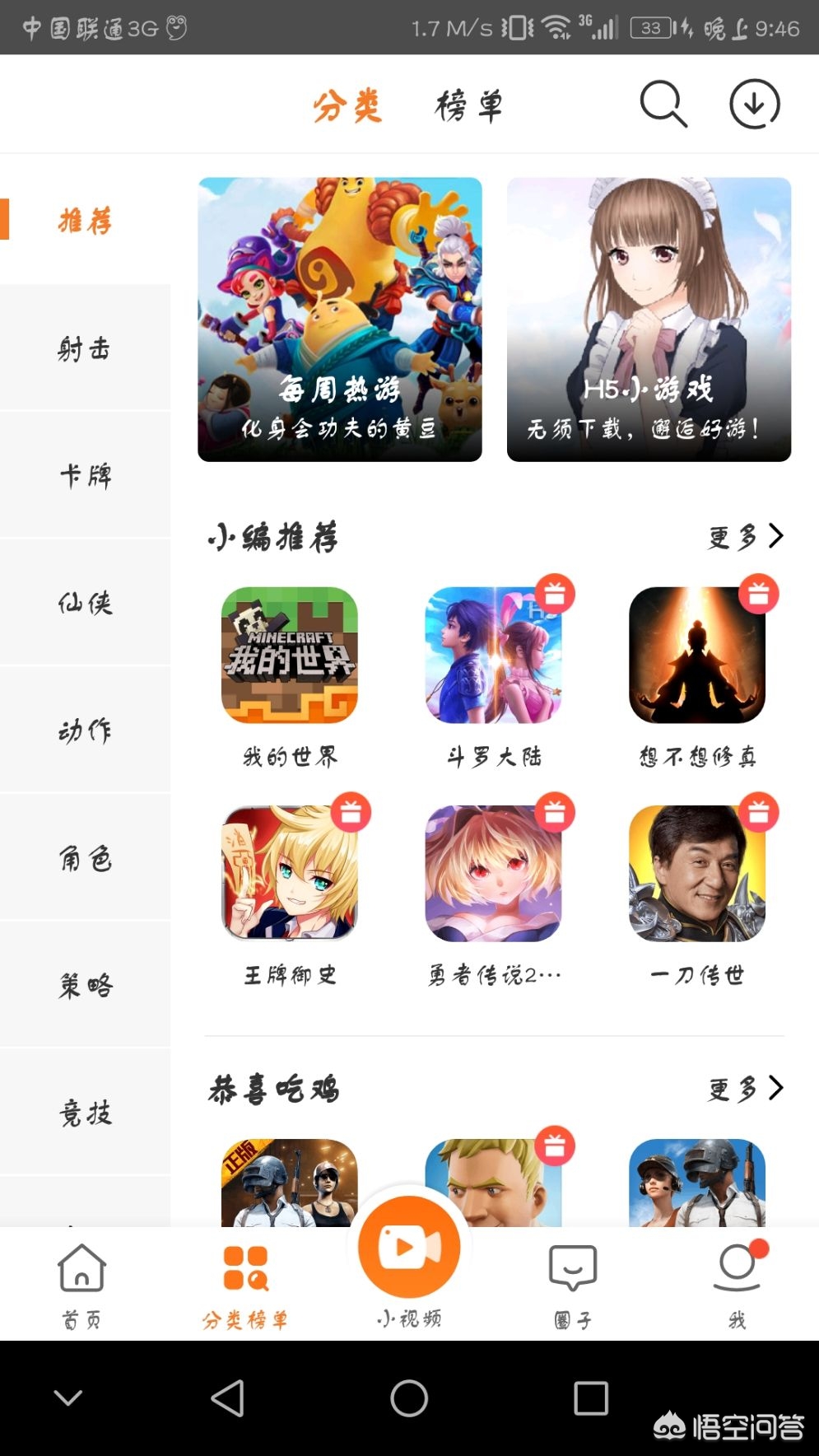
Task: Select the 策略 category
Action: tap(85, 985)
